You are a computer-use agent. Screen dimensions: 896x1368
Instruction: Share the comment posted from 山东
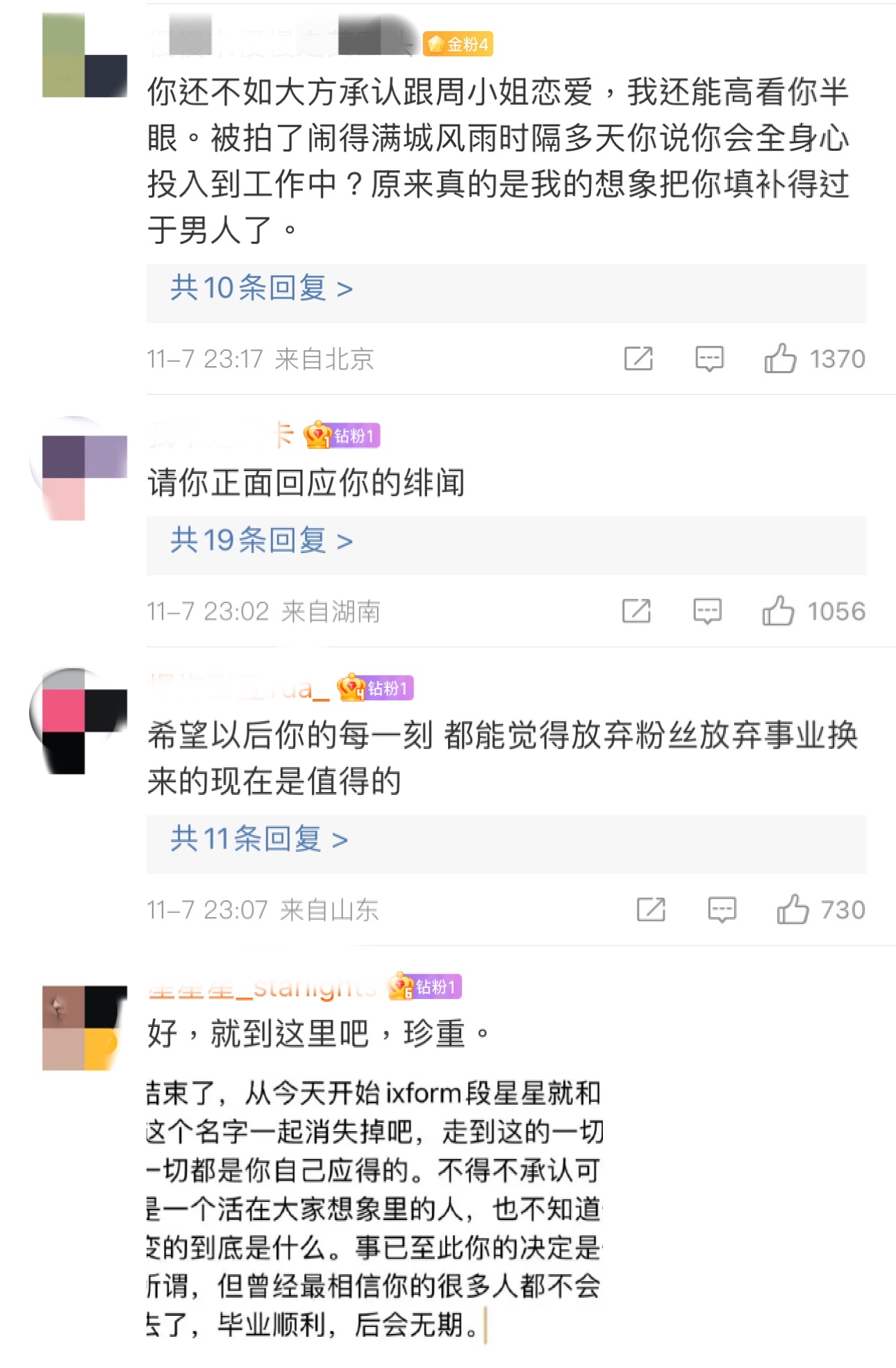(x=651, y=909)
